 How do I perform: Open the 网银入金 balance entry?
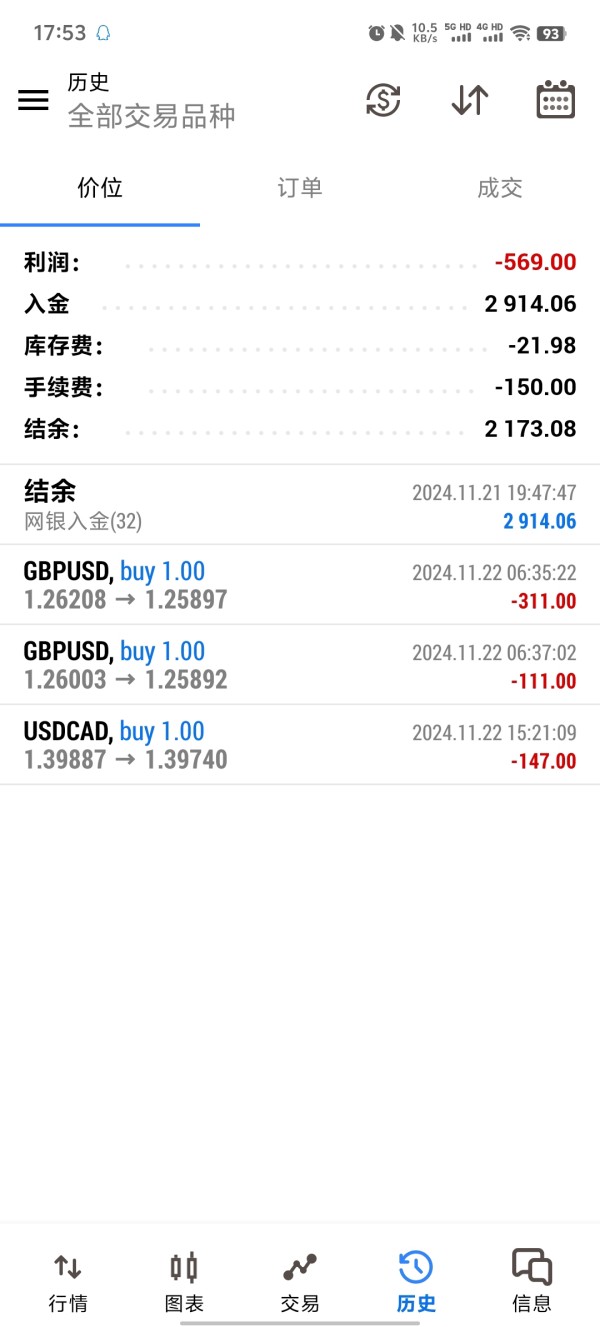point(300,505)
